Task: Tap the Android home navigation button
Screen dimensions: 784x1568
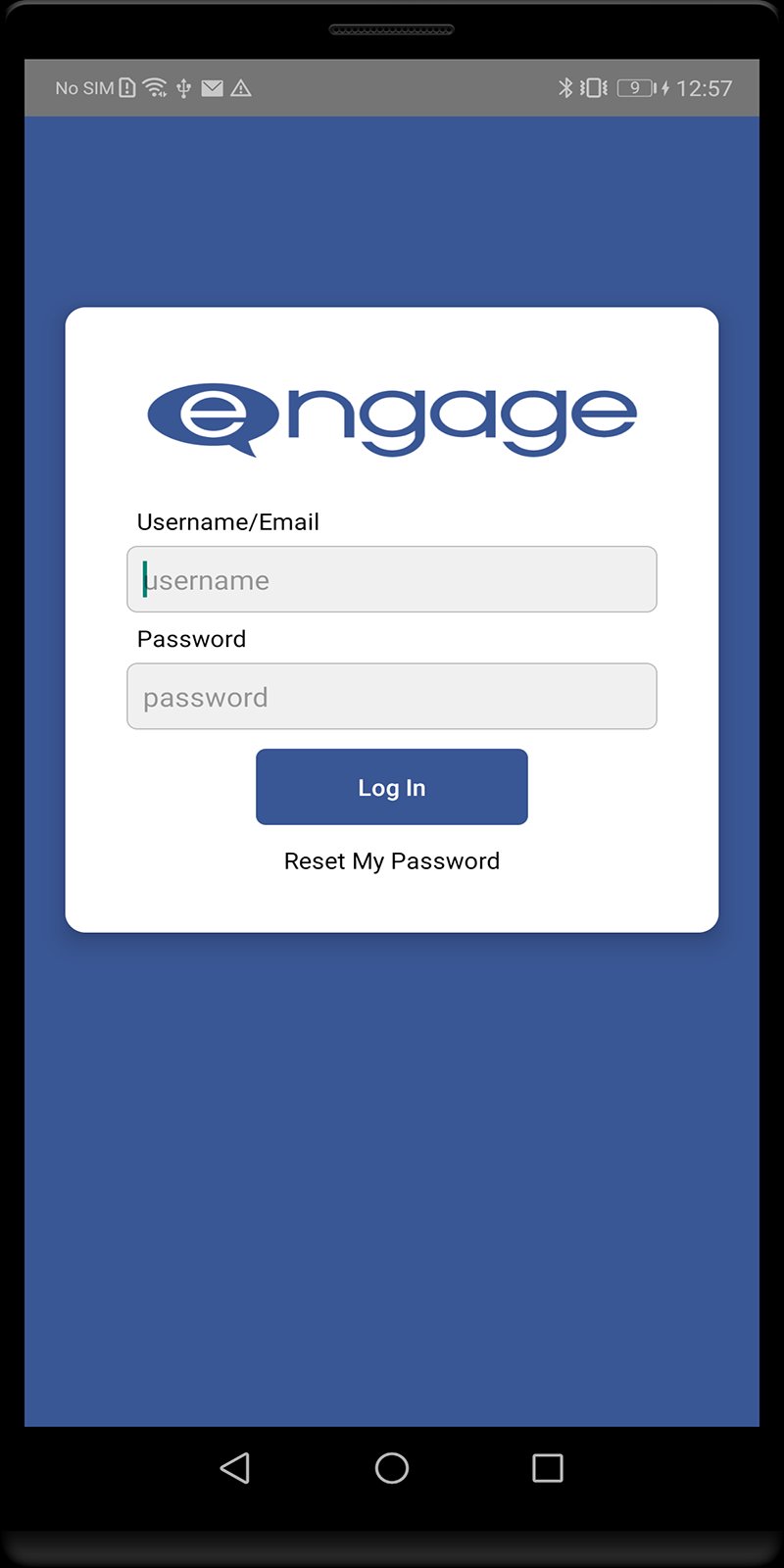Action: (392, 1468)
